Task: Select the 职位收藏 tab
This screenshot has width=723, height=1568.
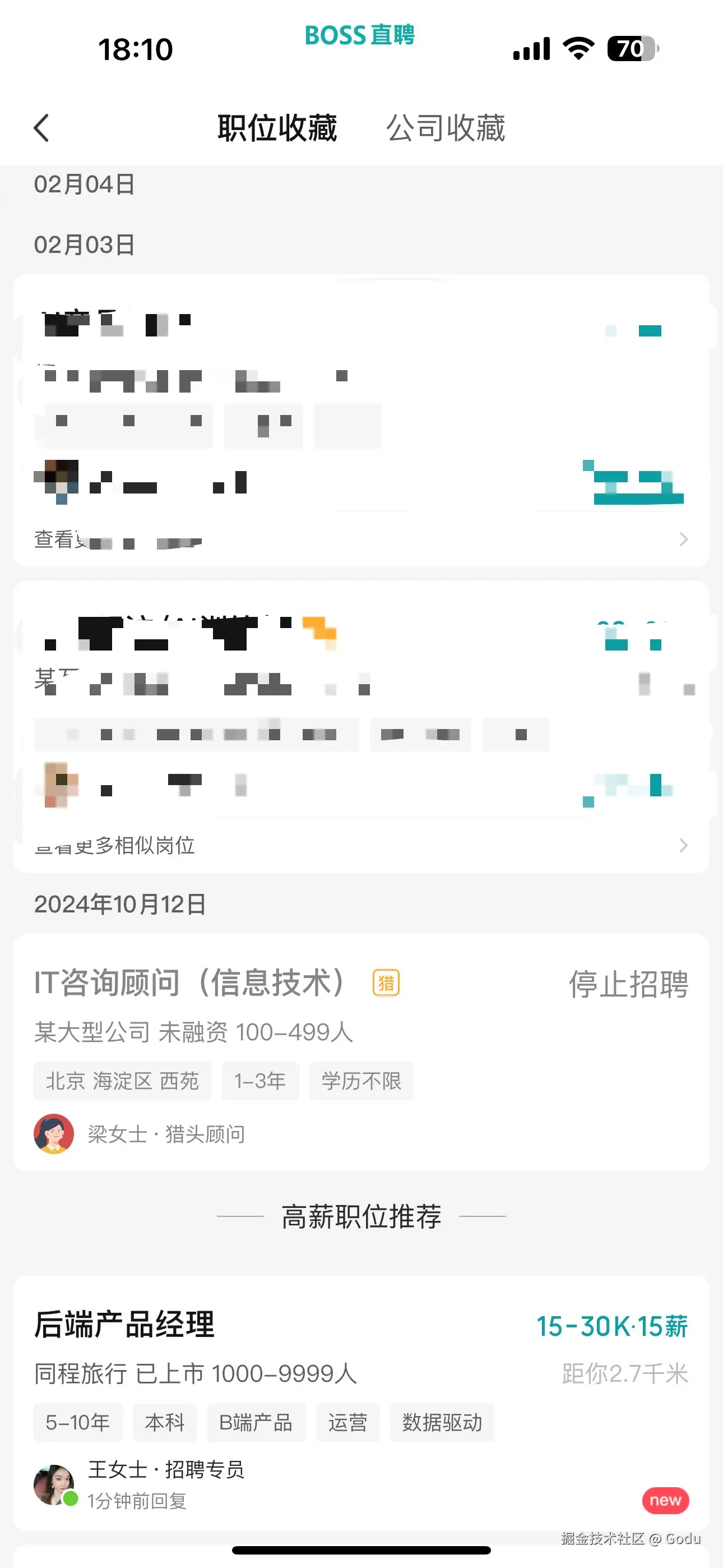Action: click(x=277, y=128)
